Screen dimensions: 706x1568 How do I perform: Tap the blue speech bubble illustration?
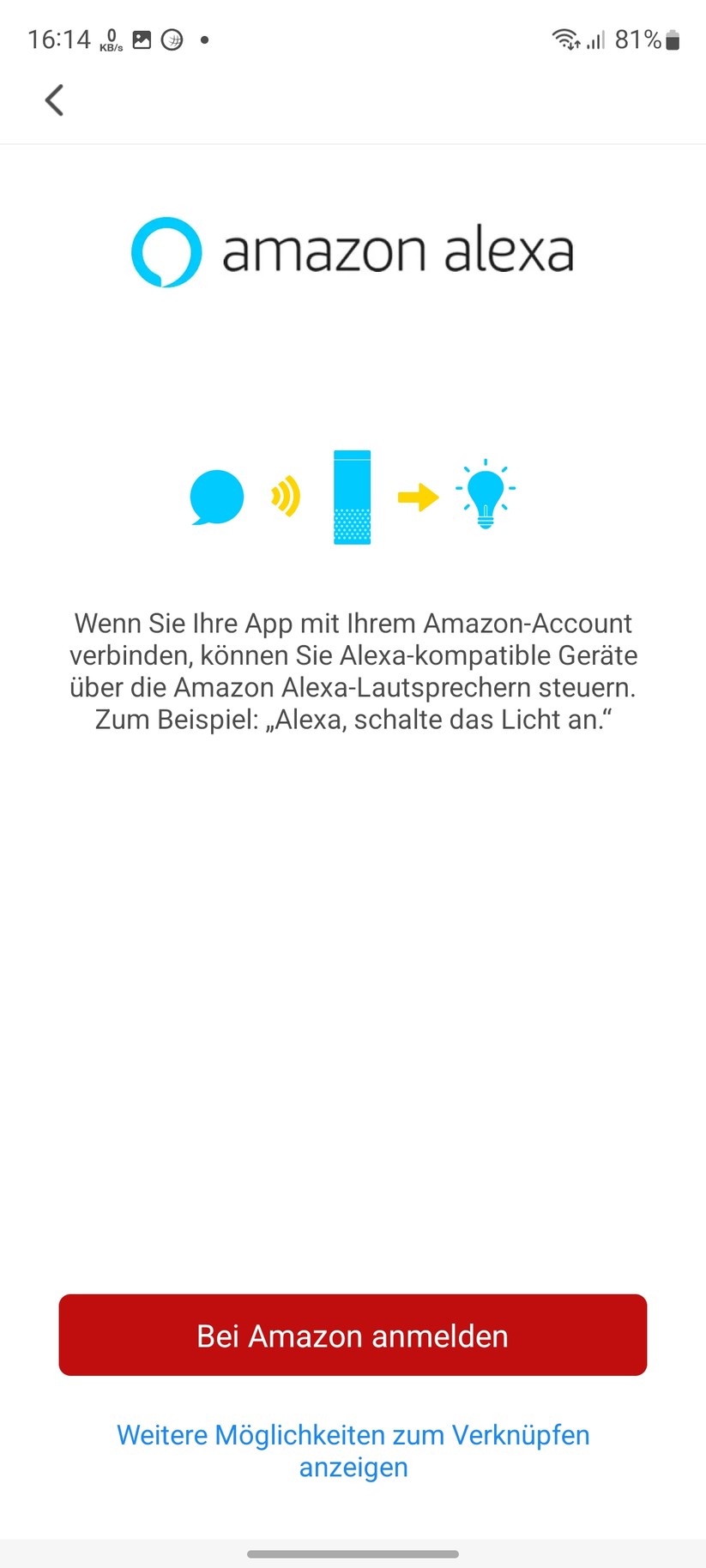[x=216, y=498]
